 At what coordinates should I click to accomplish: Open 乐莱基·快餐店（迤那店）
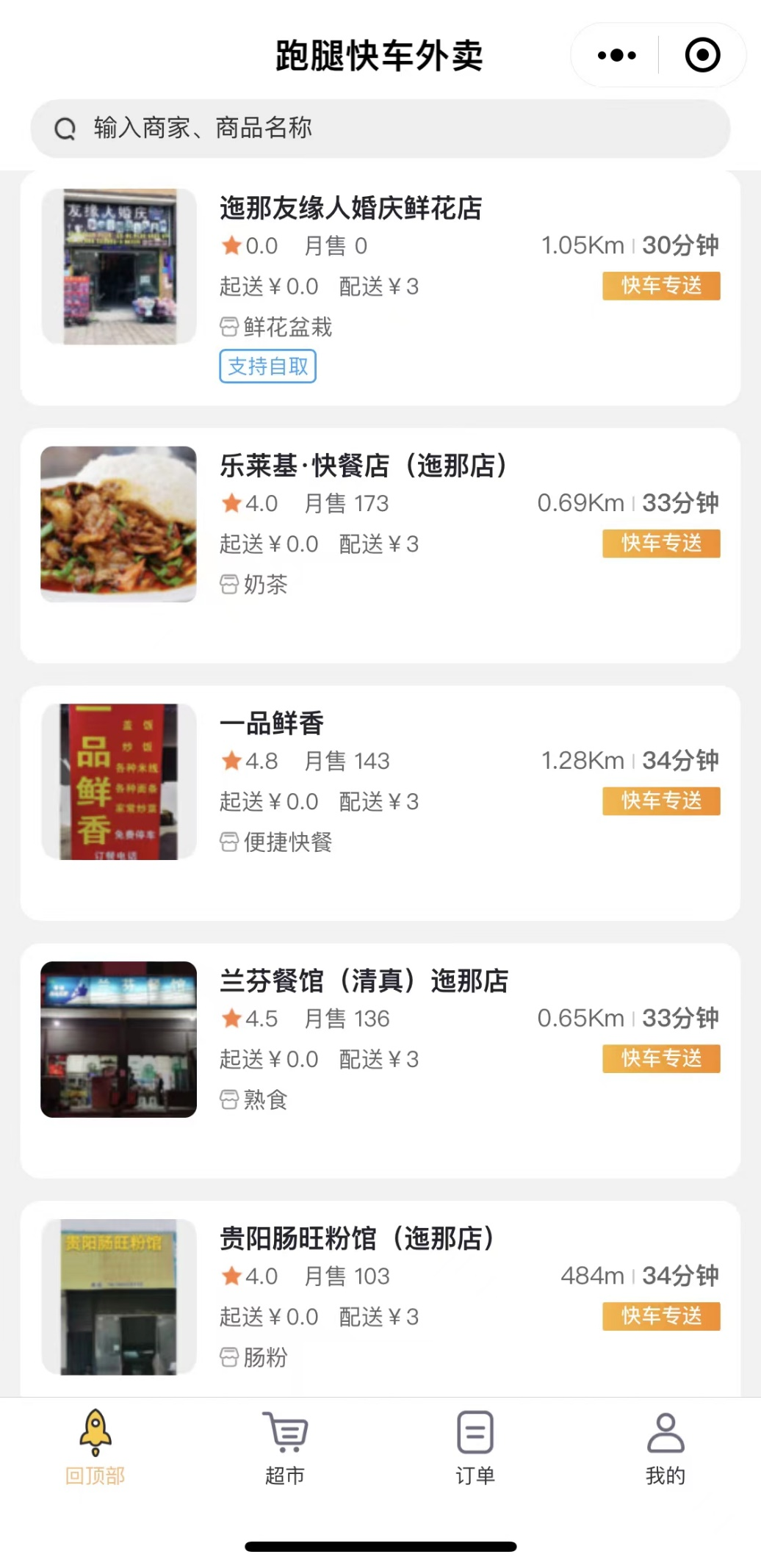coord(363,466)
